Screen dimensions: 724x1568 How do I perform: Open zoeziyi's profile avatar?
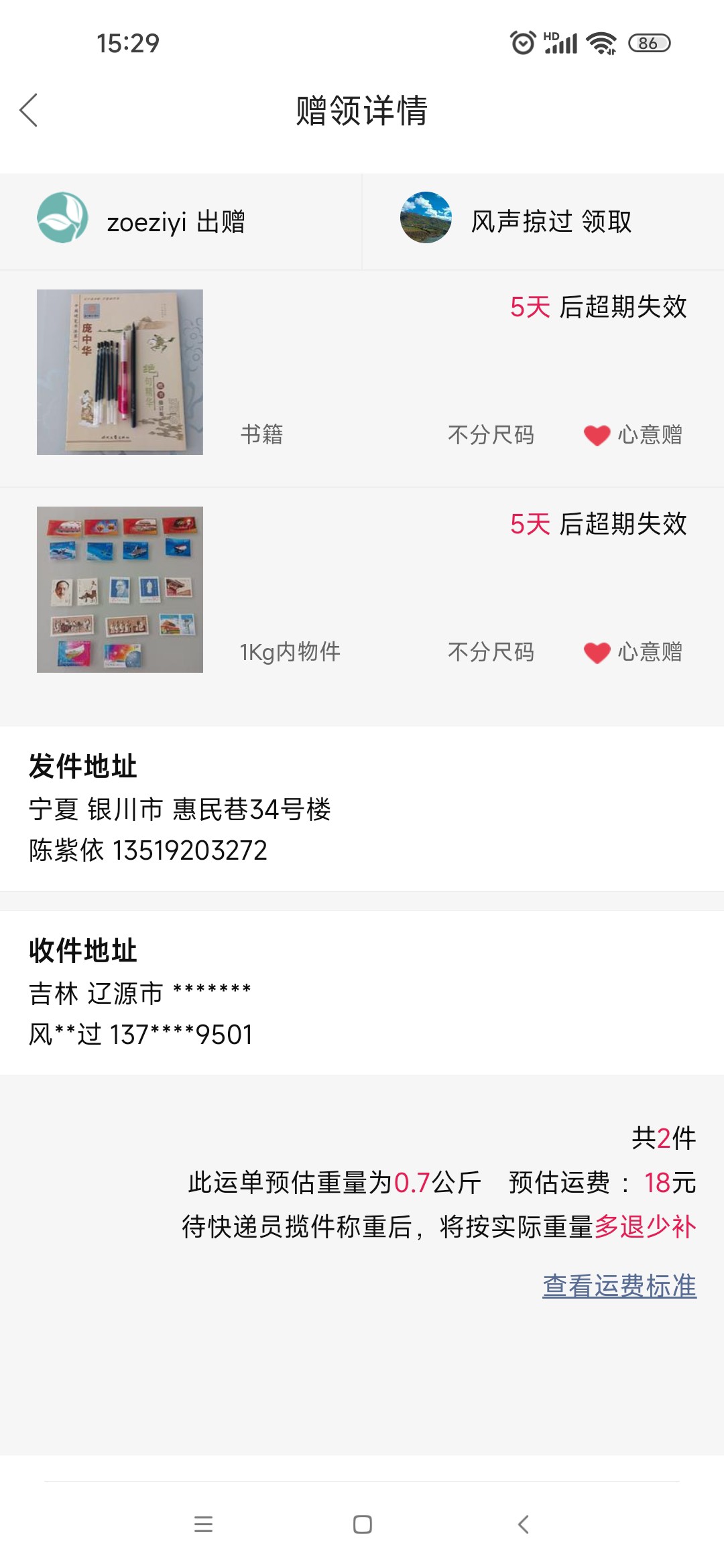pyautogui.click(x=62, y=218)
